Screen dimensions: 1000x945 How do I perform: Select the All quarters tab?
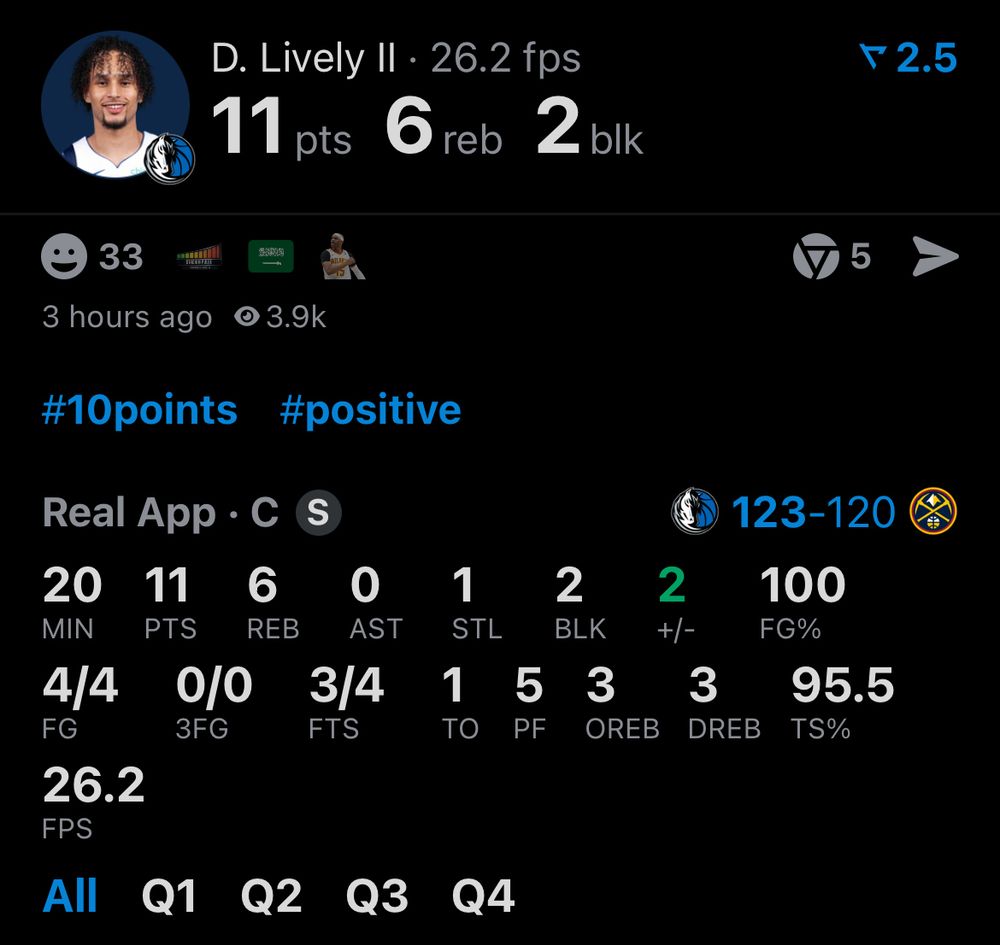pos(70,895)
